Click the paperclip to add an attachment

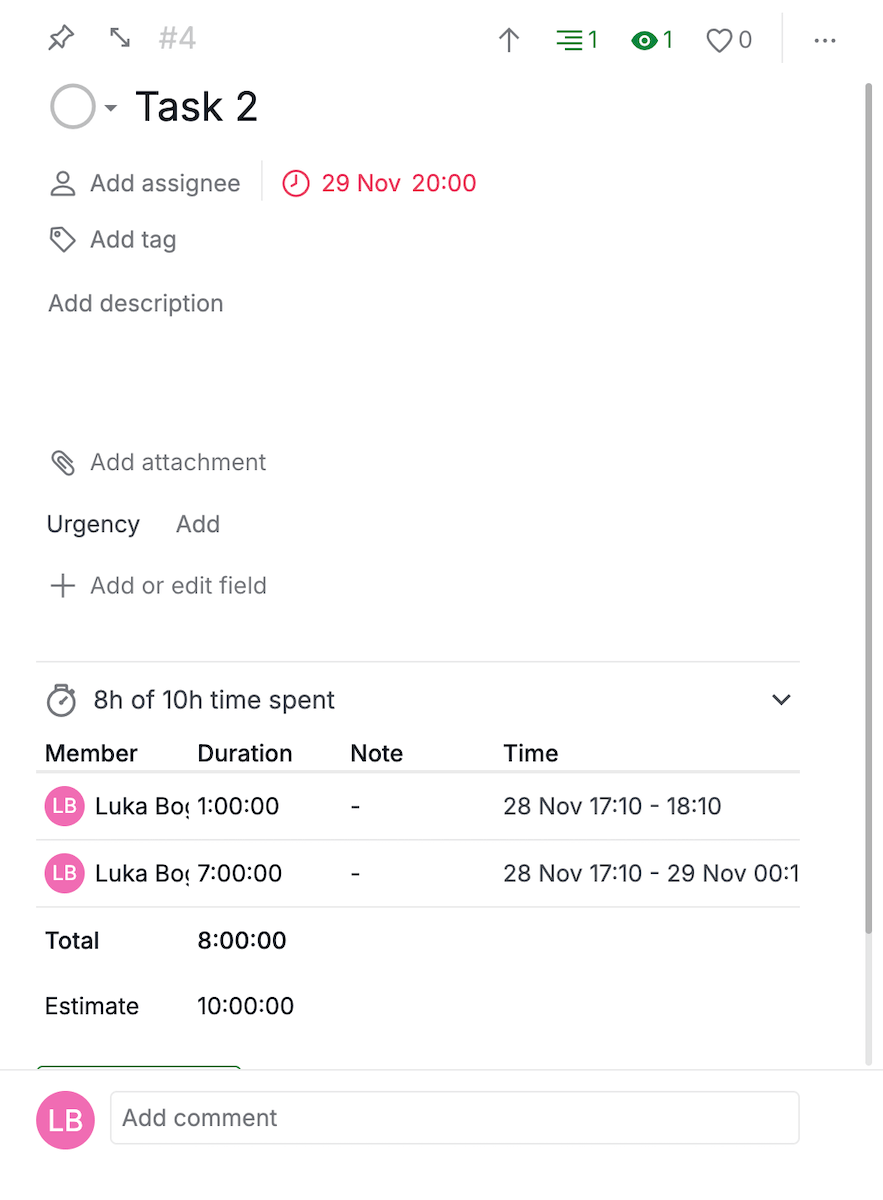(x=62, y=462)
